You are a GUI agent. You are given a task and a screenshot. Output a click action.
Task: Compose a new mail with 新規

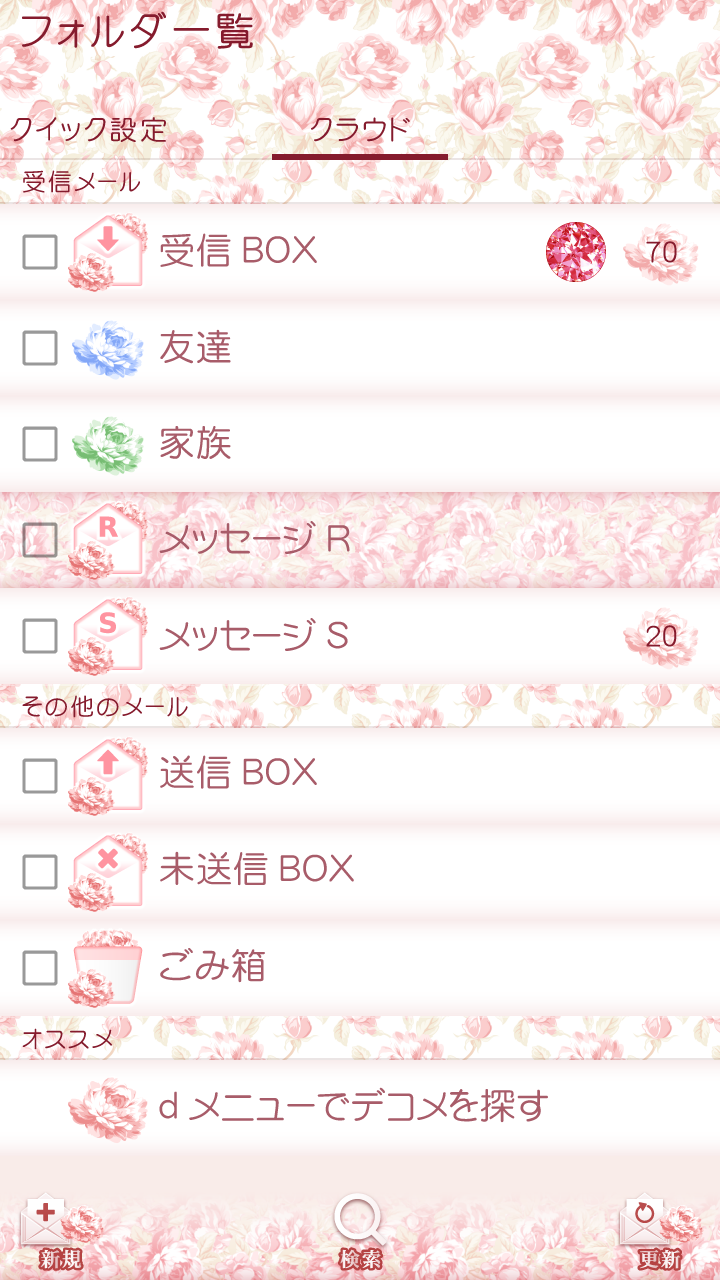pyautogui.click(x=60, y=1233)
